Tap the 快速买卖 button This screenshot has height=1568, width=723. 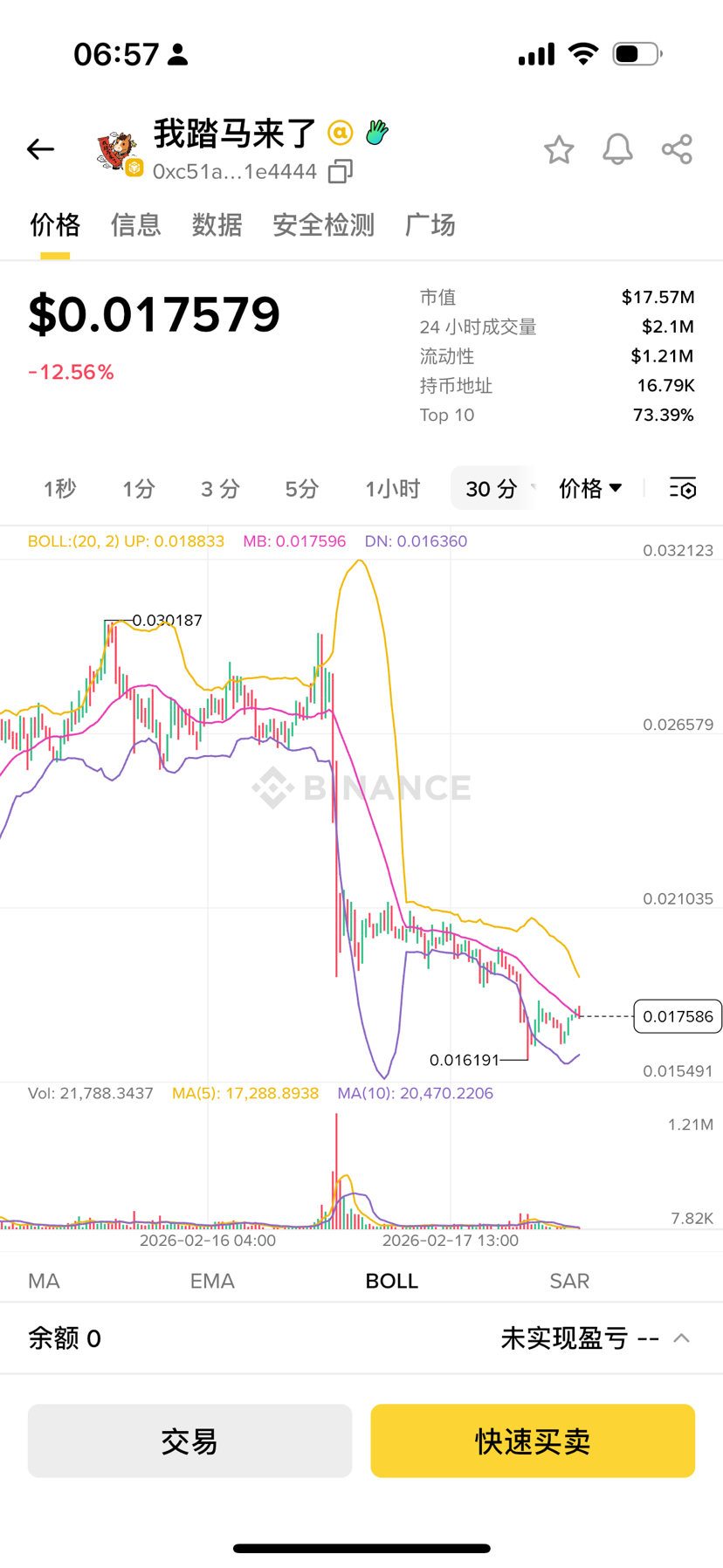click(533, 1441)
